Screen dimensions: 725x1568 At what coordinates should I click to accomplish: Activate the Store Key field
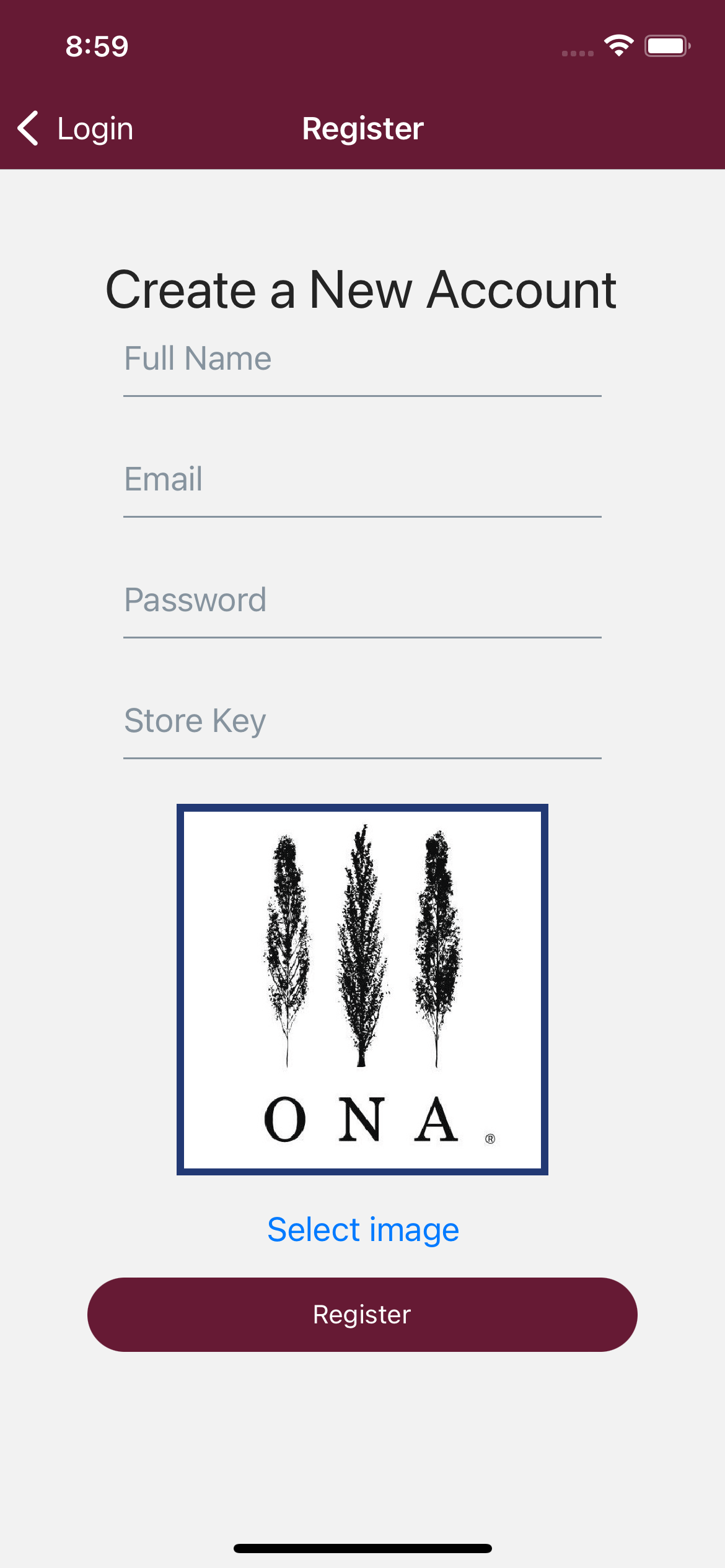click(362, 721)
